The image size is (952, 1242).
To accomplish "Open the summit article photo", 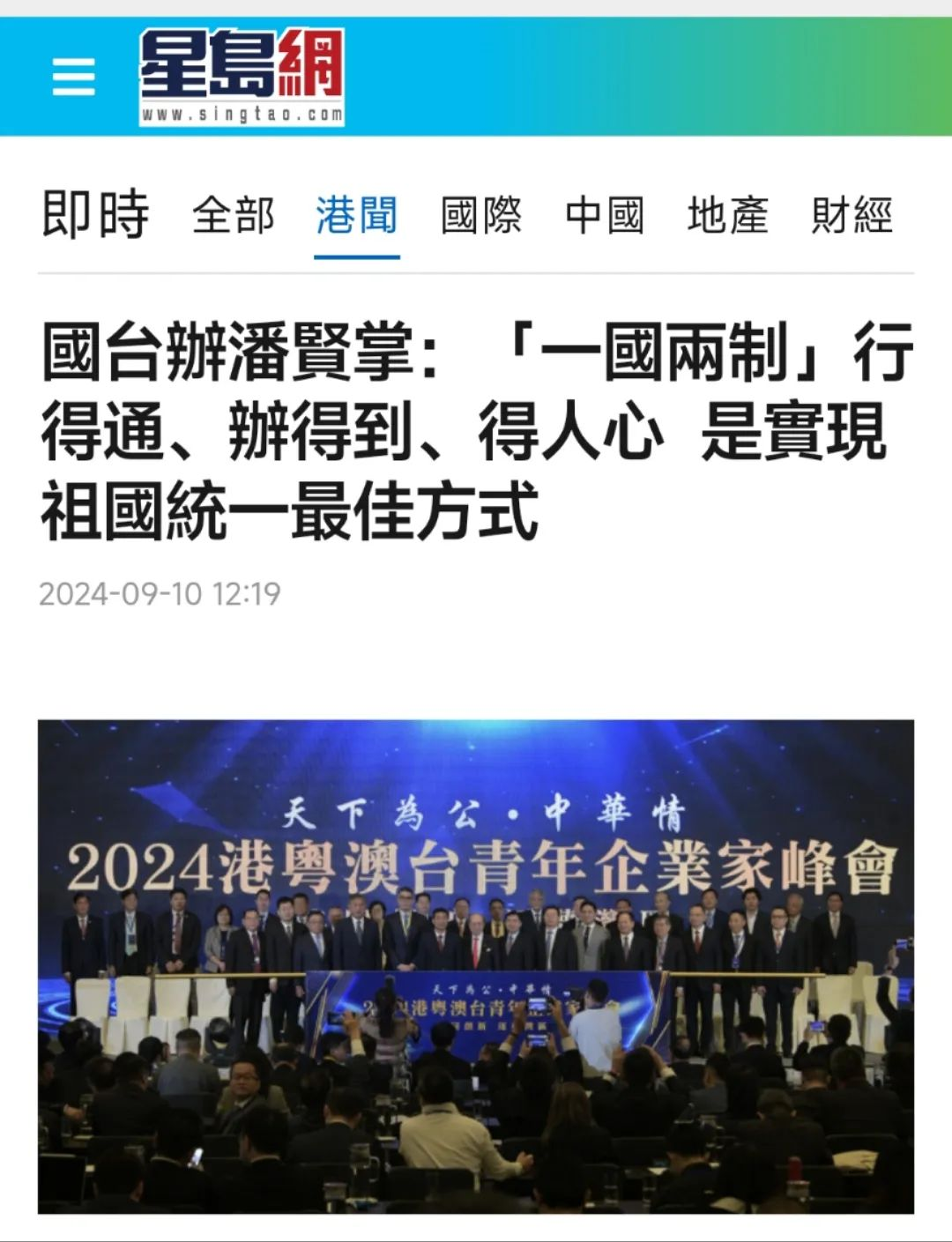I will pos(476,967).
